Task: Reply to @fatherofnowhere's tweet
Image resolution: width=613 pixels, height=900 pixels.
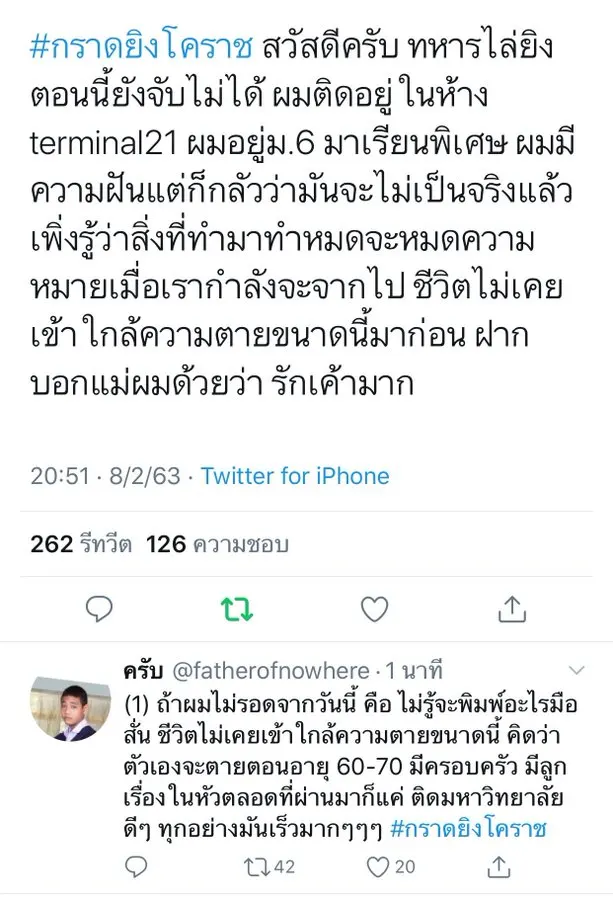Action: (136, 867)
